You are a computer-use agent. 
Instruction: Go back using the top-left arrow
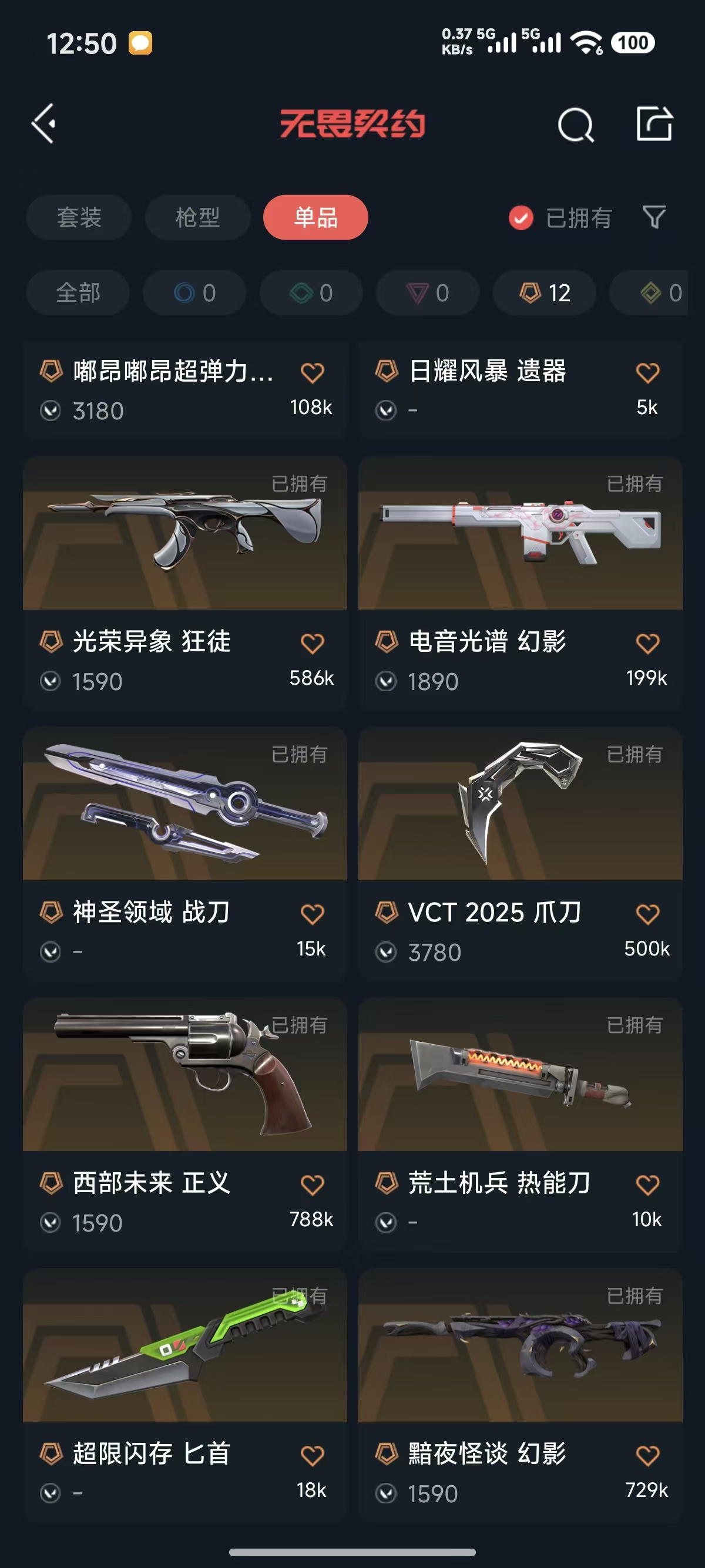44,123
